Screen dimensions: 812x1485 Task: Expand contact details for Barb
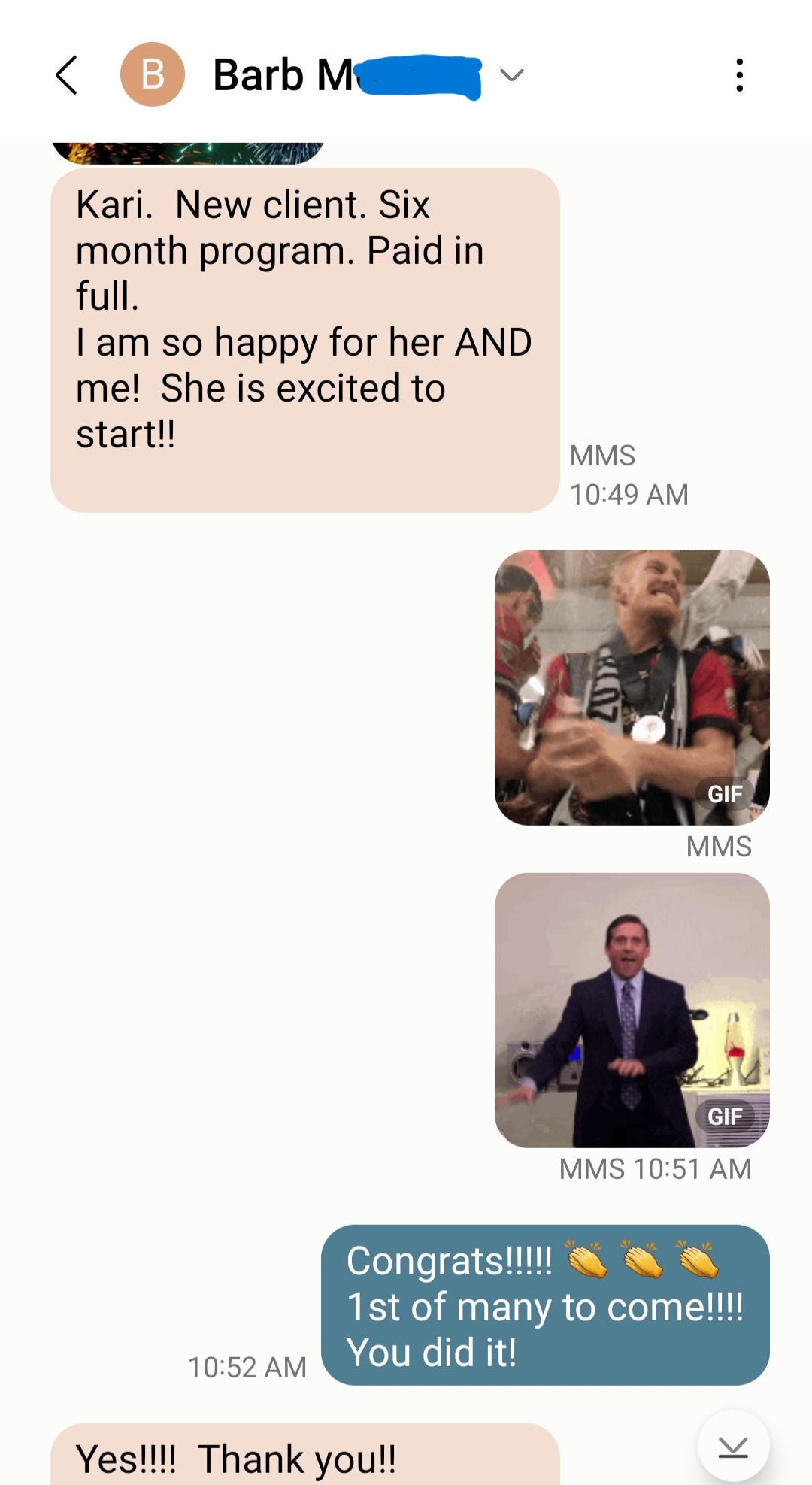click(512, 75)
